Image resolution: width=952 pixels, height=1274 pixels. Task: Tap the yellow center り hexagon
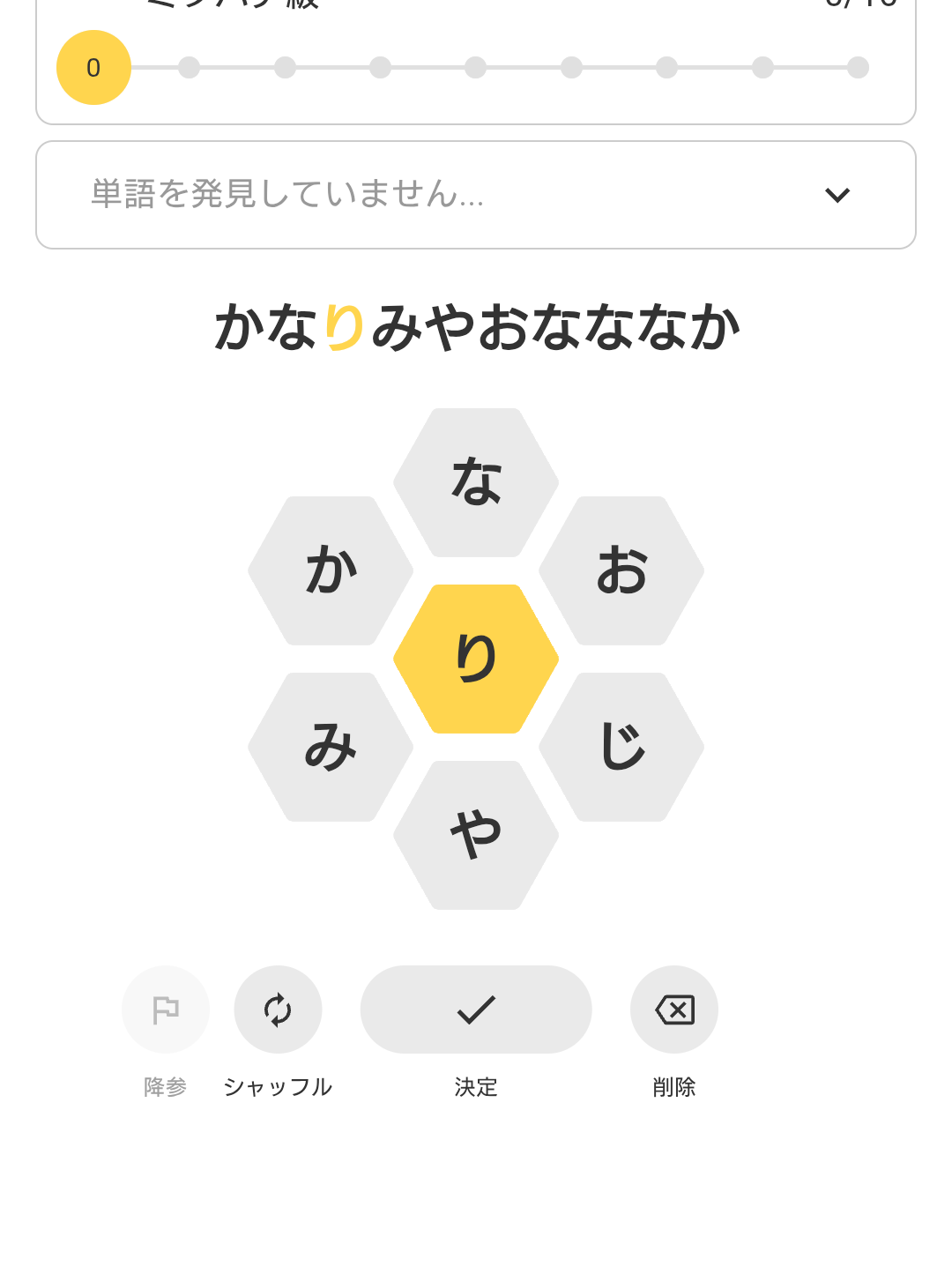coord(476,659)
